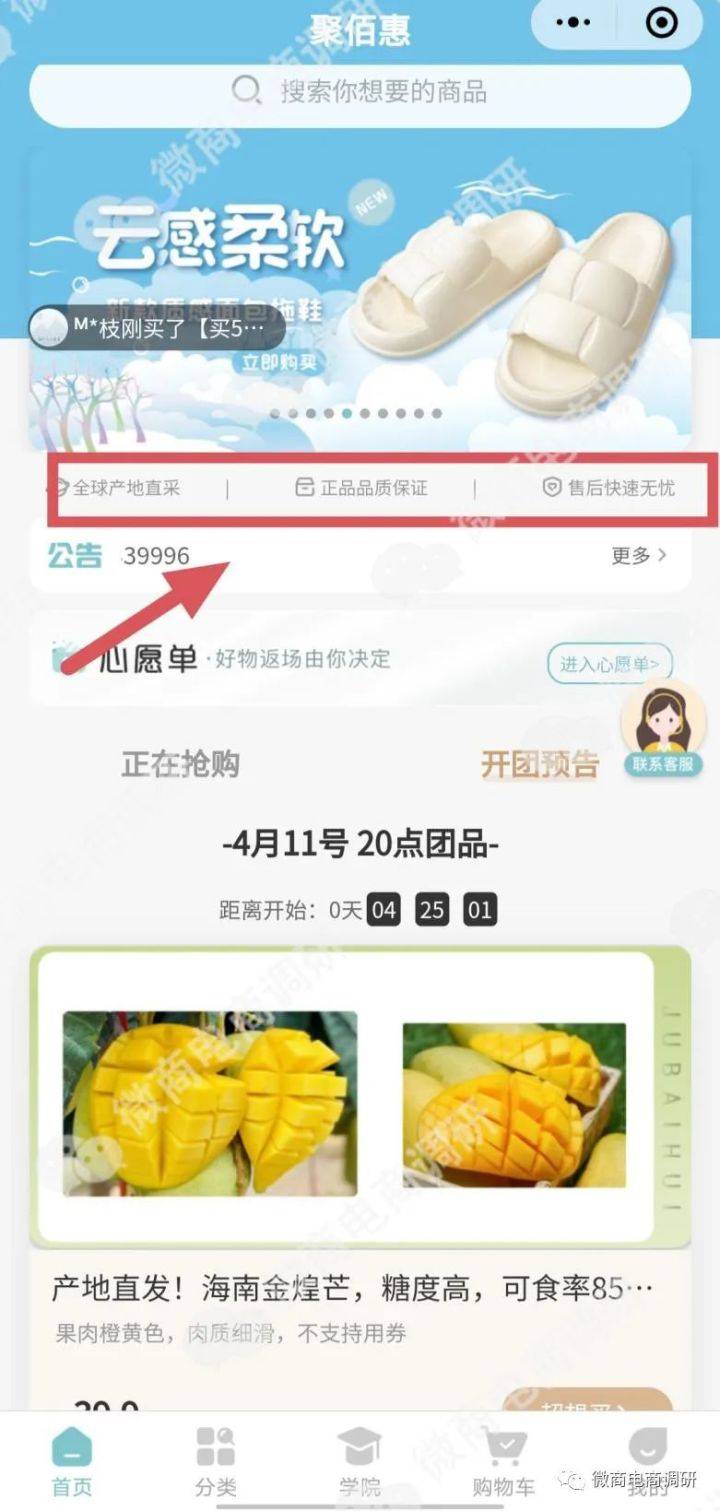Tap the purchase notification bubble
The width and height of the screenshot is (720, 1511).
[x=157, y=327]
